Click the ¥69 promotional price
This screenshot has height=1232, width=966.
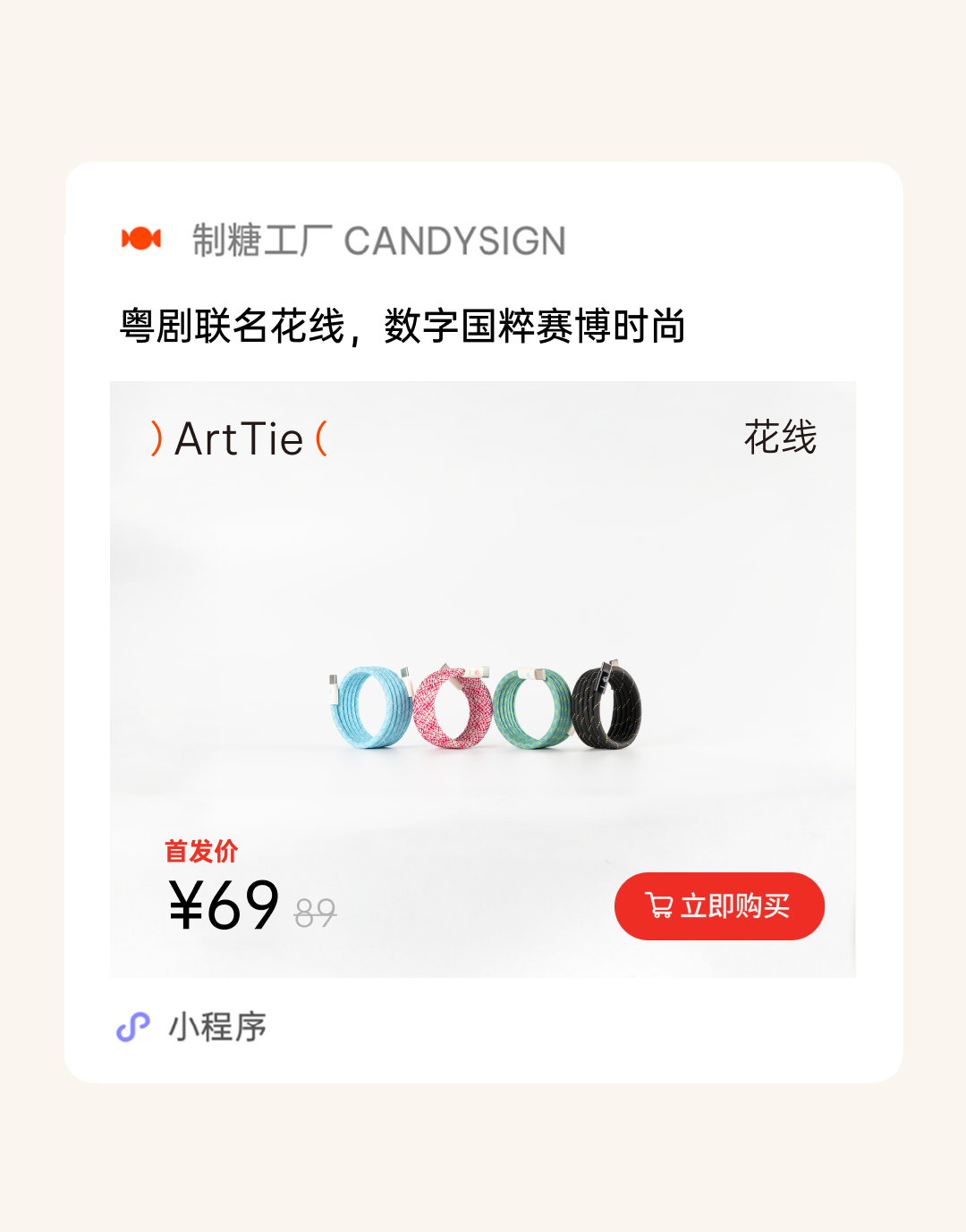point(223,906)
